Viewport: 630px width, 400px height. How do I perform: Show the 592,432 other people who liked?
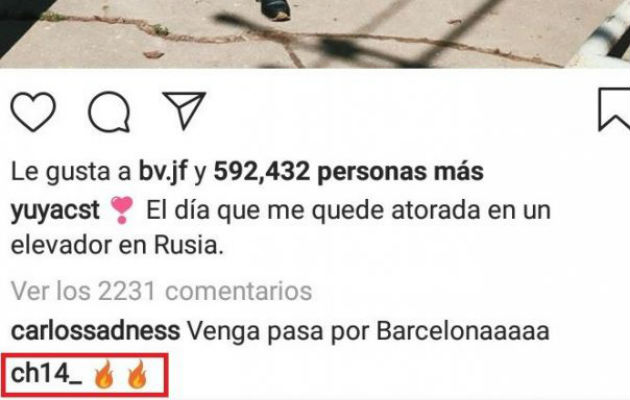[x=347, y=172]
